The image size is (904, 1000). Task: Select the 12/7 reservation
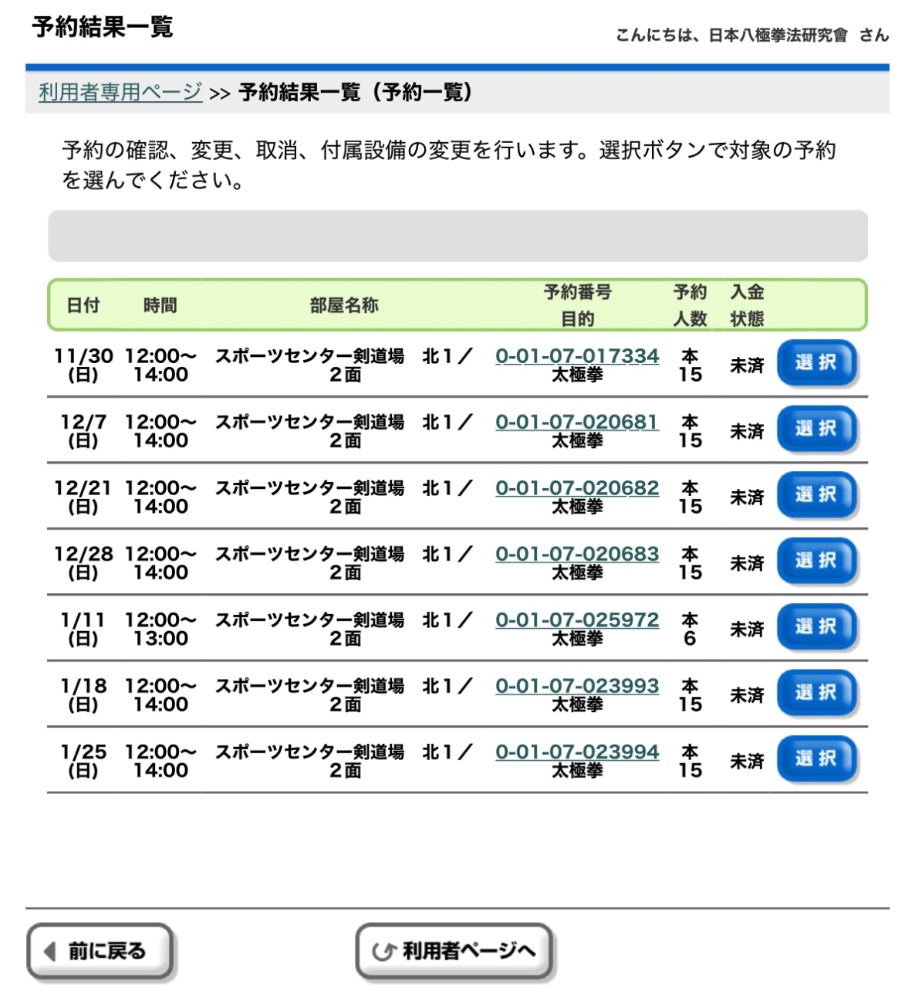pyautogui.click(x=816, y=430)
